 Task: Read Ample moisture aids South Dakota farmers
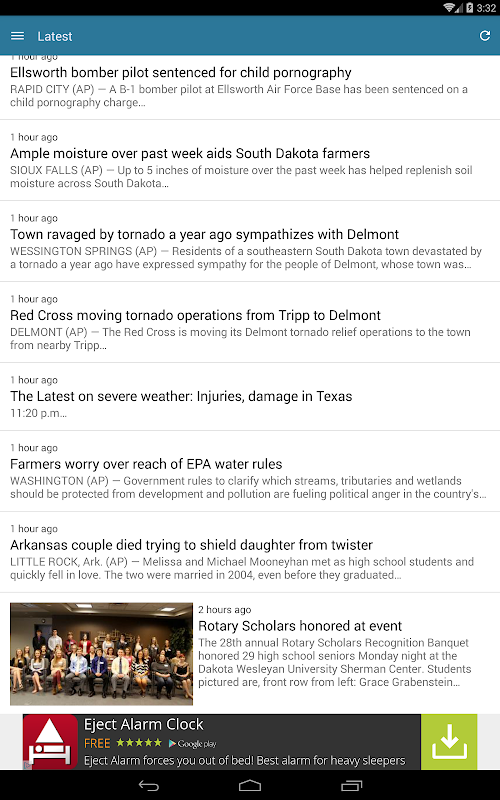pyautogui.click(x=250, y=161)
